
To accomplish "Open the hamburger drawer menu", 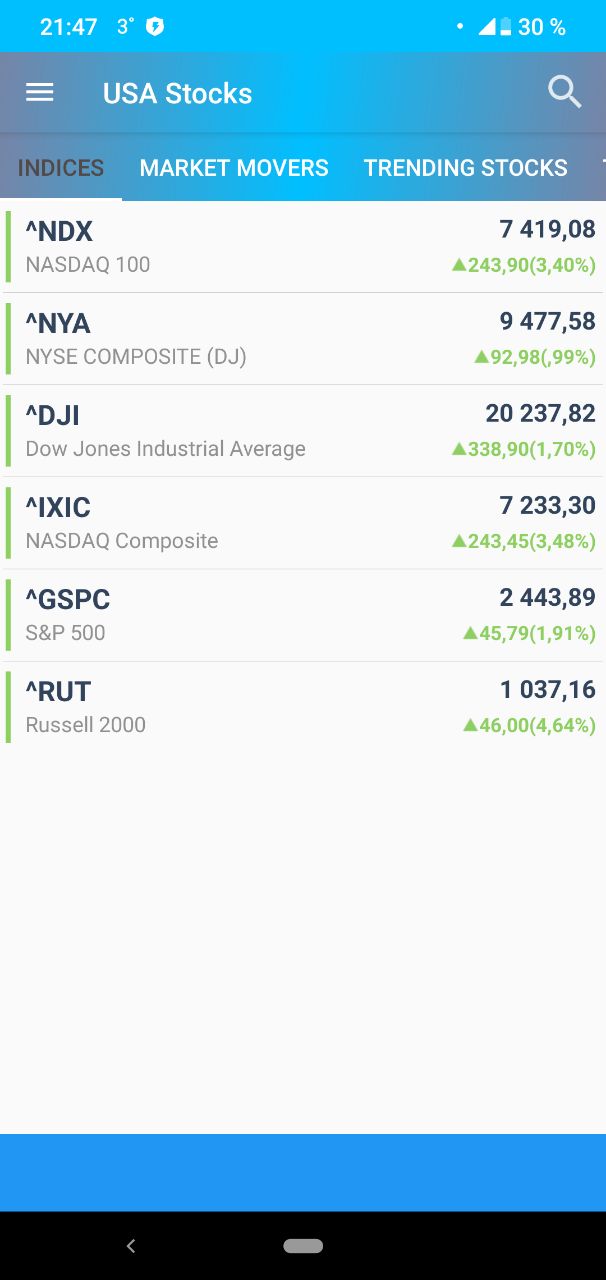I will 39,93.
